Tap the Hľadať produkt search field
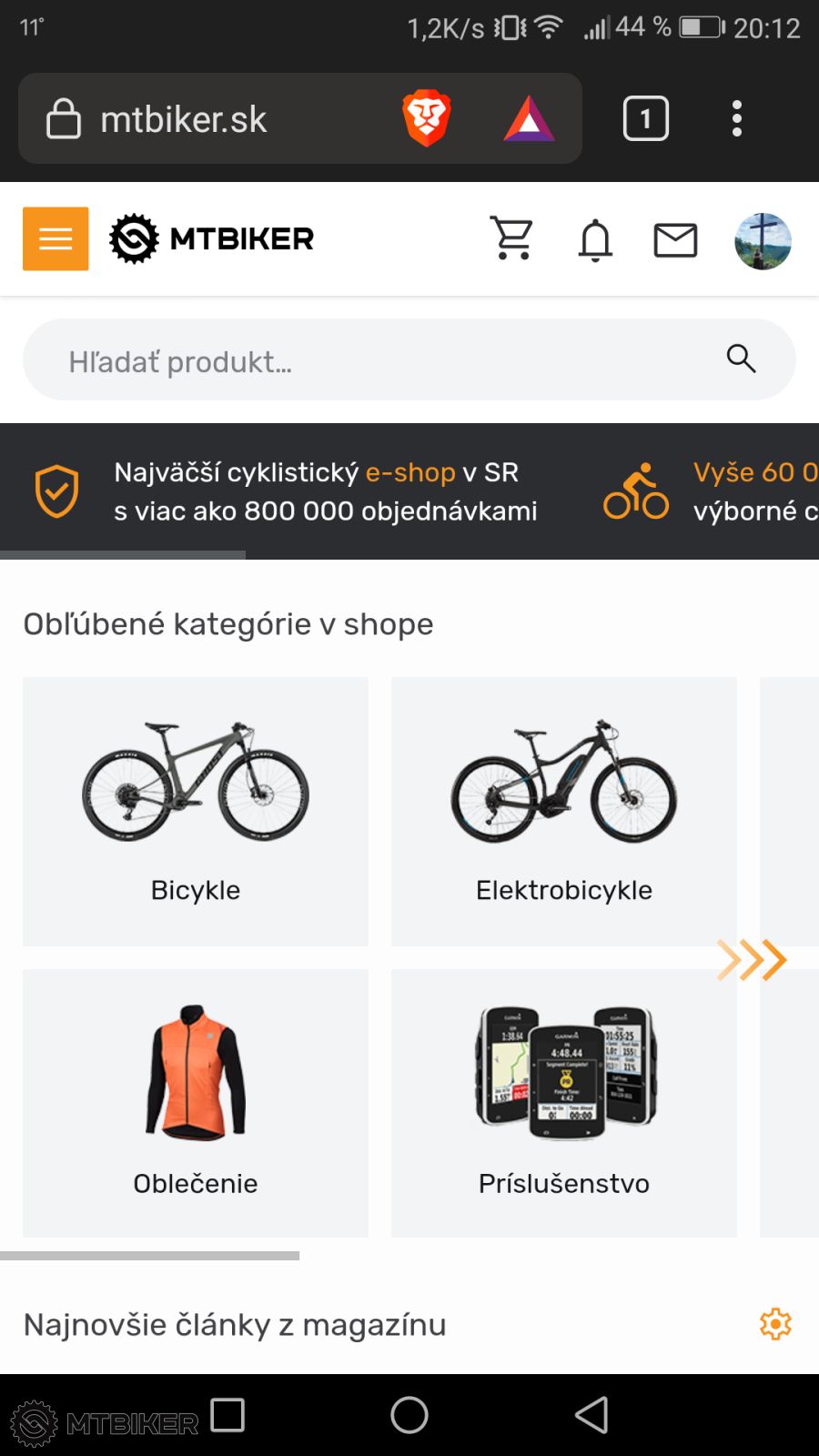 click(x=364, y=360)
